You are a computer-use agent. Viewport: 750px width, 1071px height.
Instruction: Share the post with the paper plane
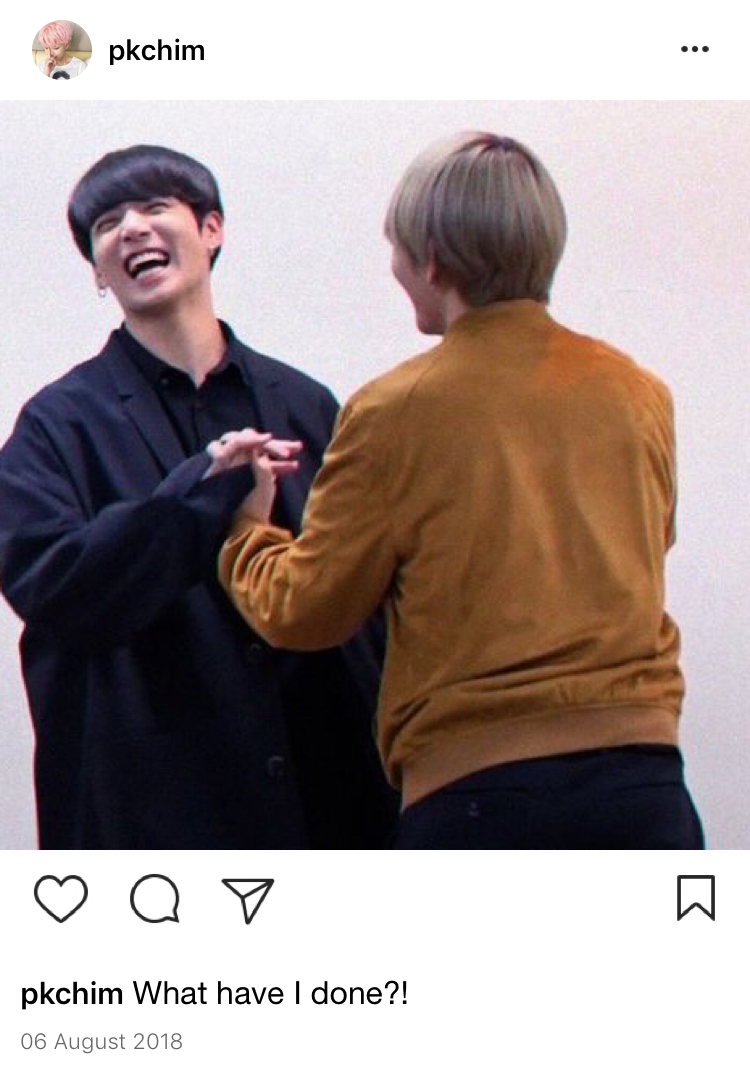247,899
